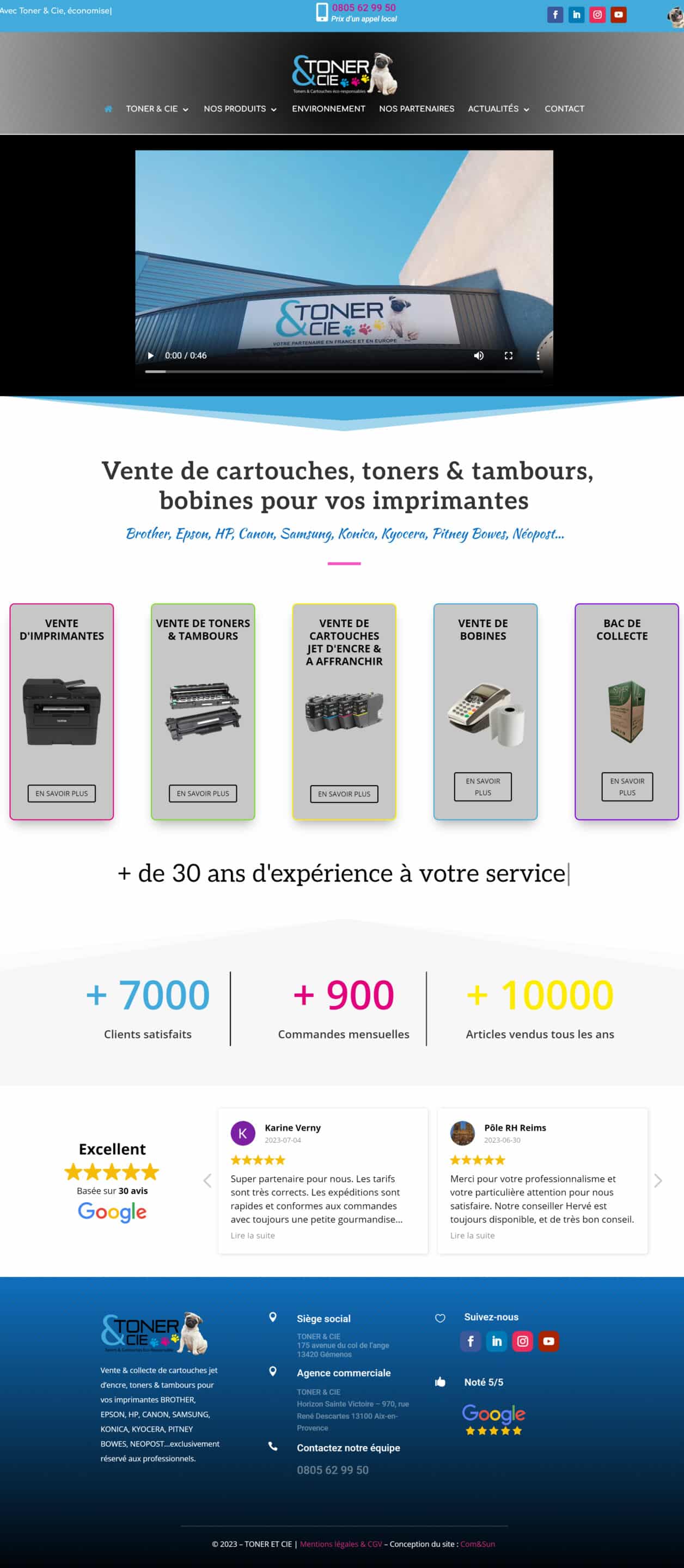Go to the CONTACT page
684x1568 pixels.
point(564,109)
